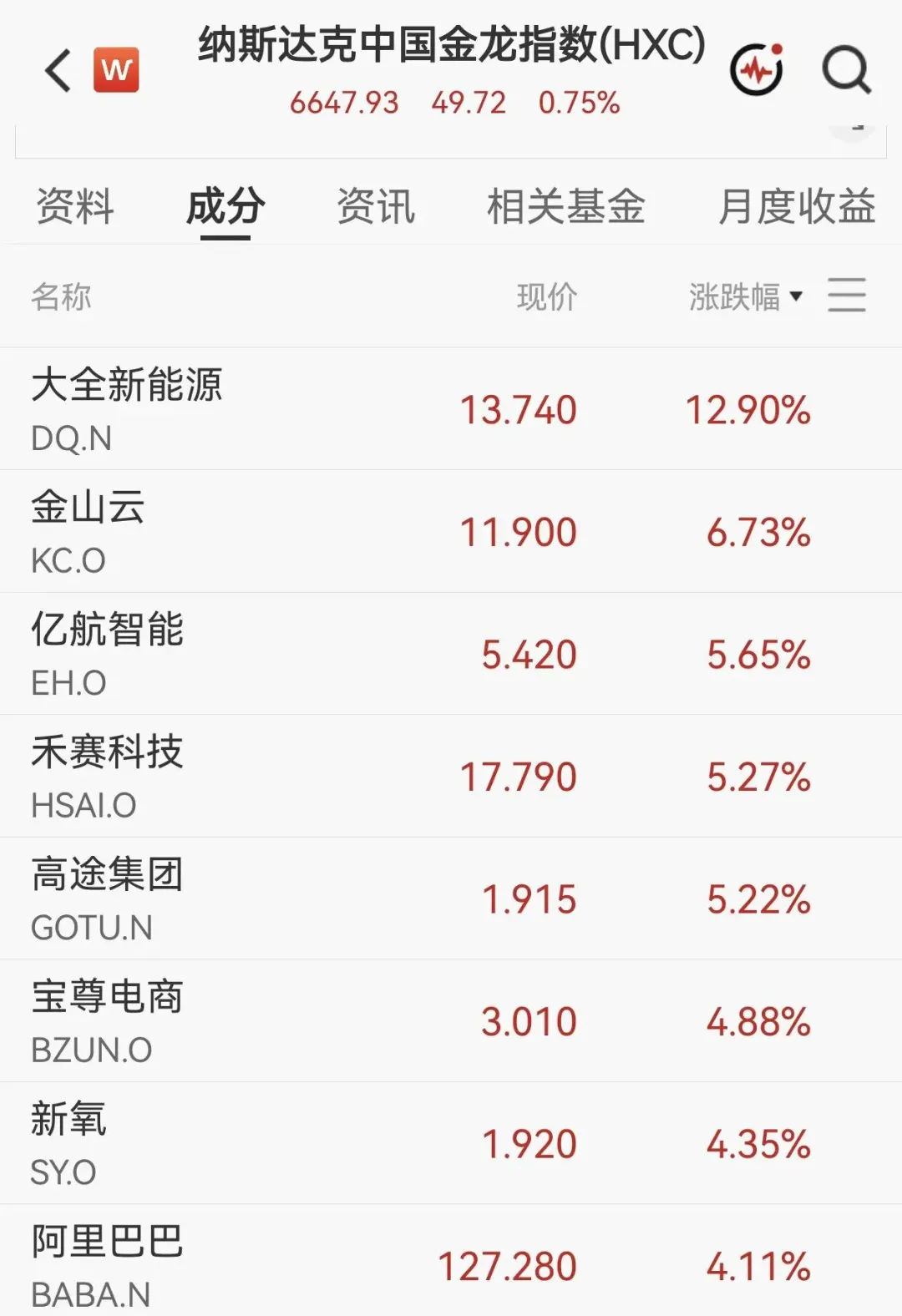Select the 成分 tab
Viewport: 902px width, 1316px height.
click(x=225, y=206)
